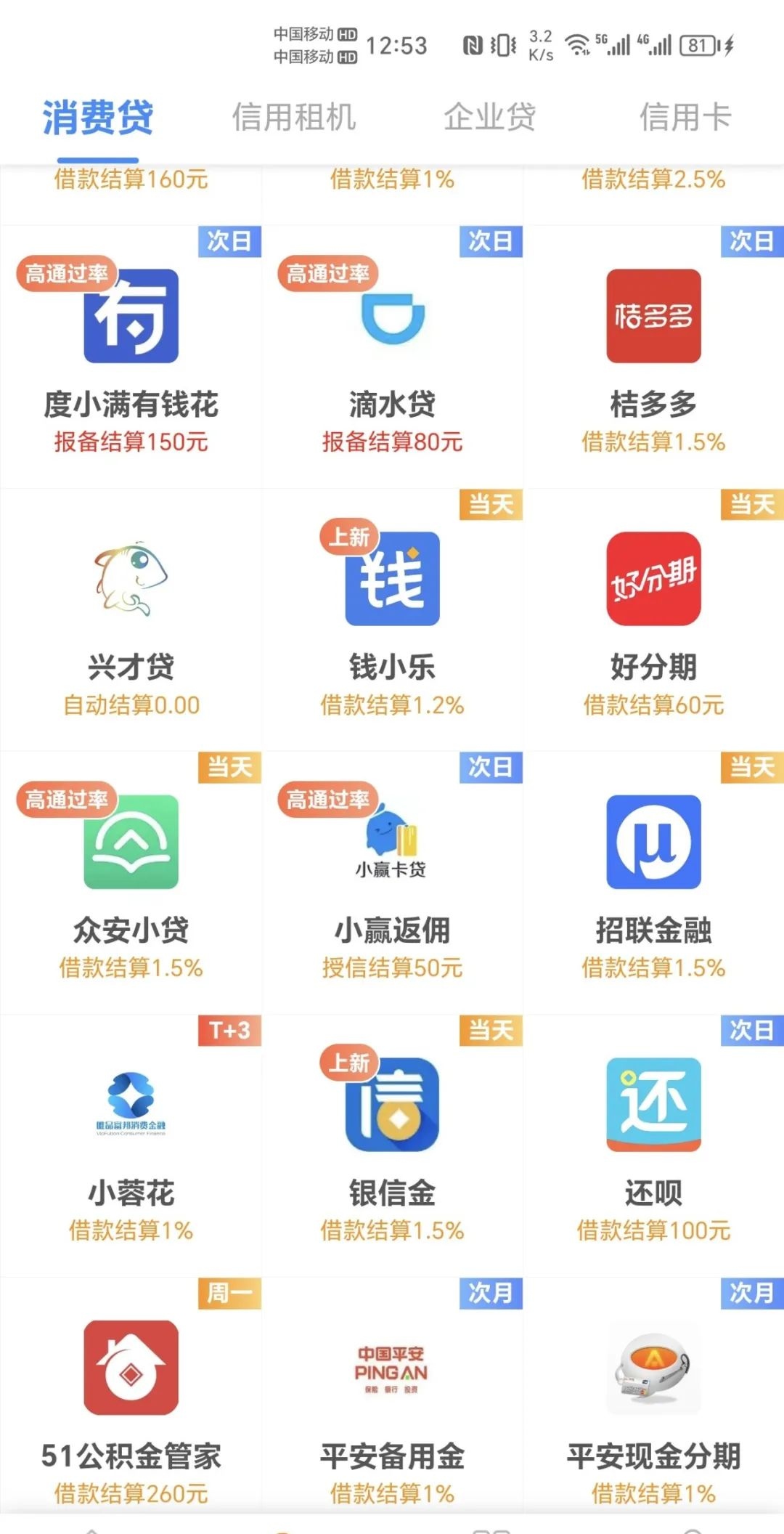
Task: Select the 消费贷 tab
Action: point(98,117)
